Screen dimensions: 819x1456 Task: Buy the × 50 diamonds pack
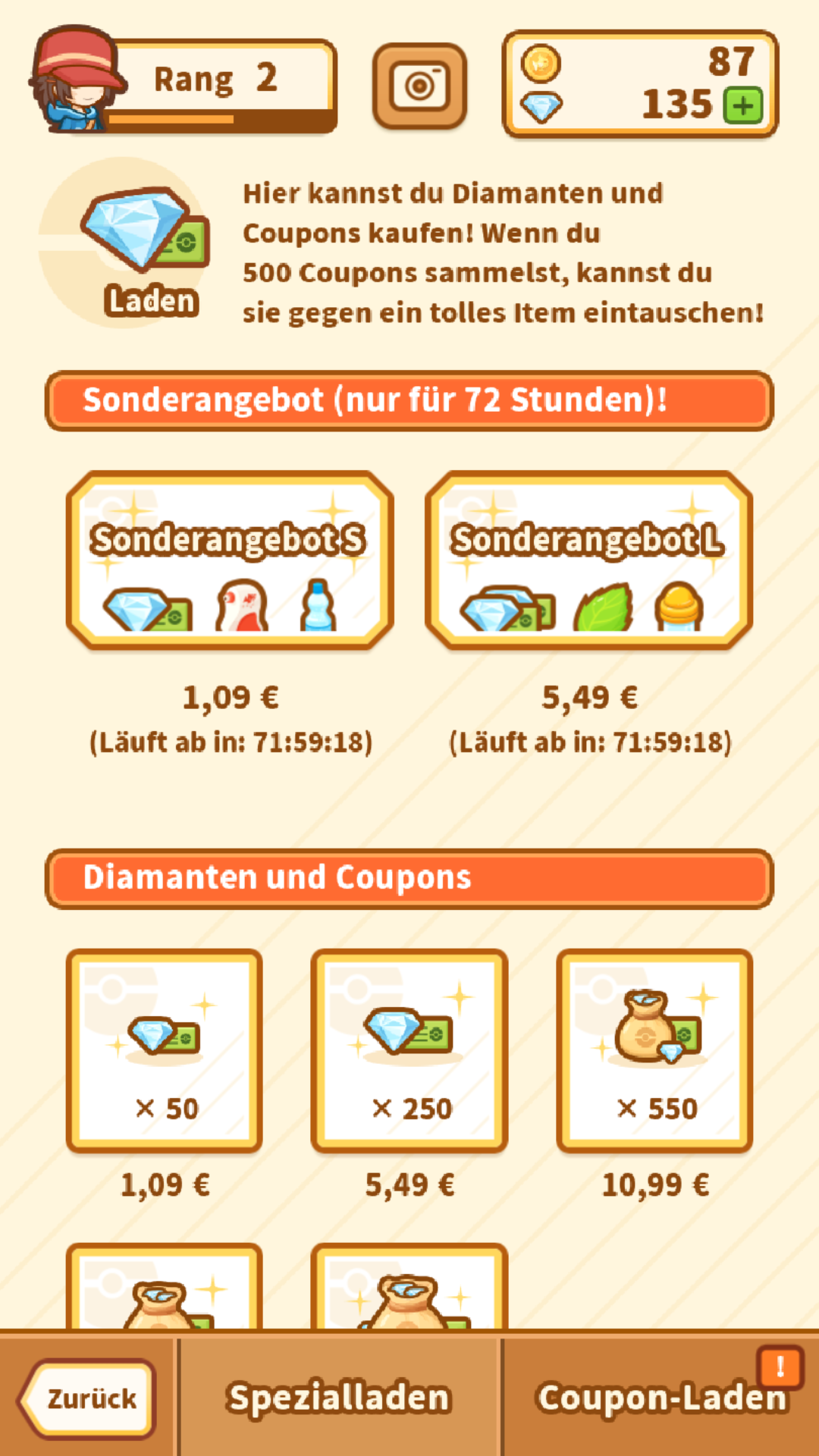pos(165,1051)
